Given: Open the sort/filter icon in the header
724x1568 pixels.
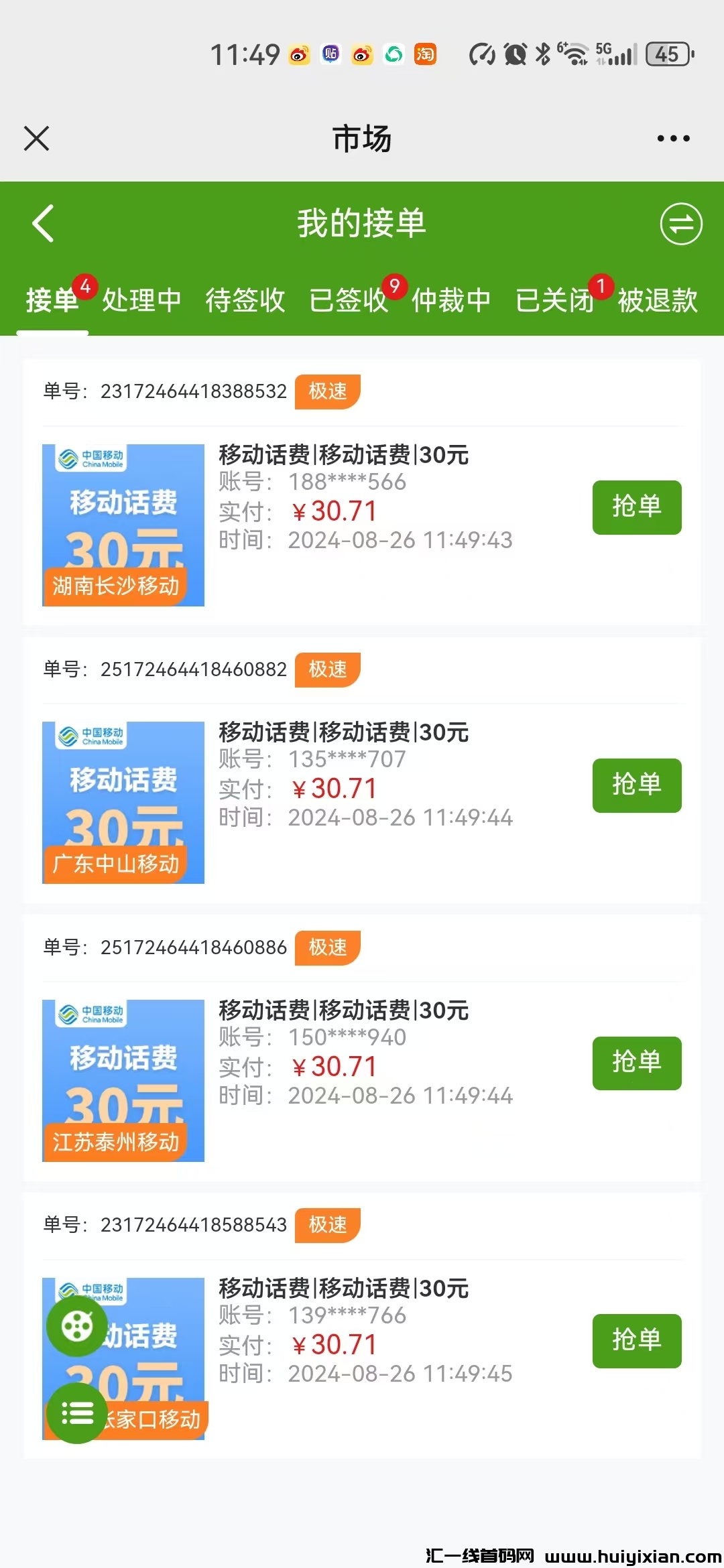Looking at the screenshot, I should pos(680,224).
